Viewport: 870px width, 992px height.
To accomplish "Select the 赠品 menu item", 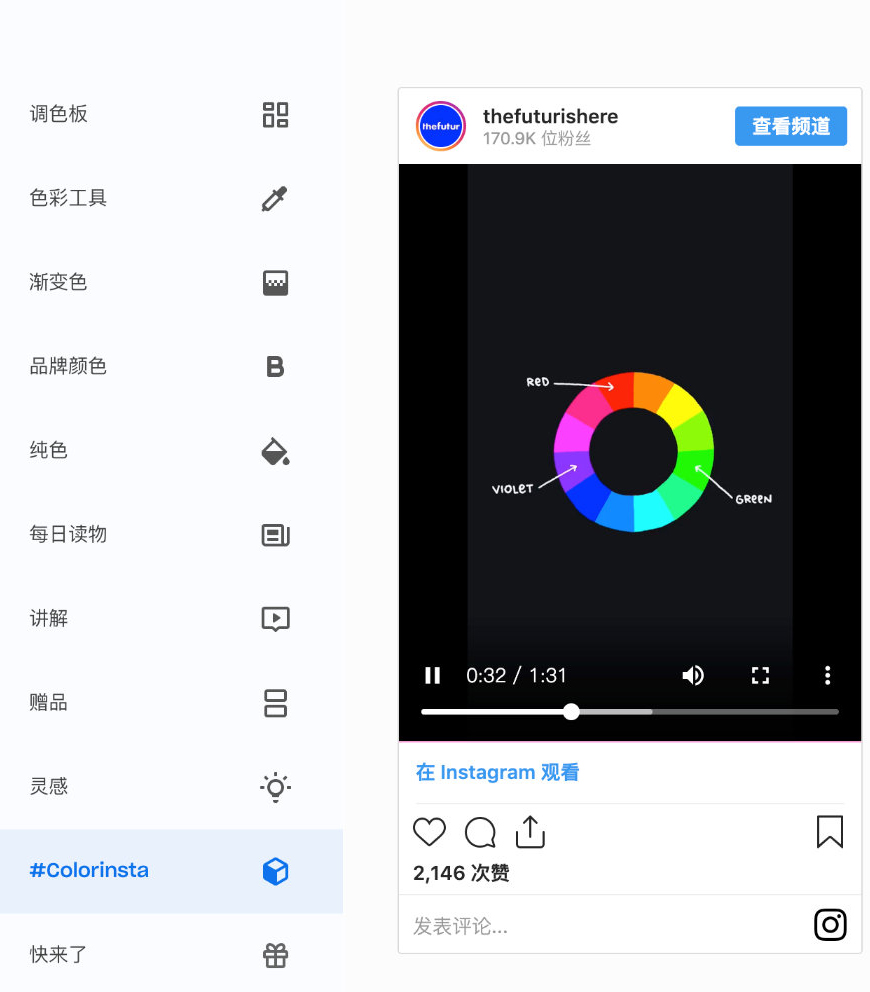I will (x=160, y=702).
